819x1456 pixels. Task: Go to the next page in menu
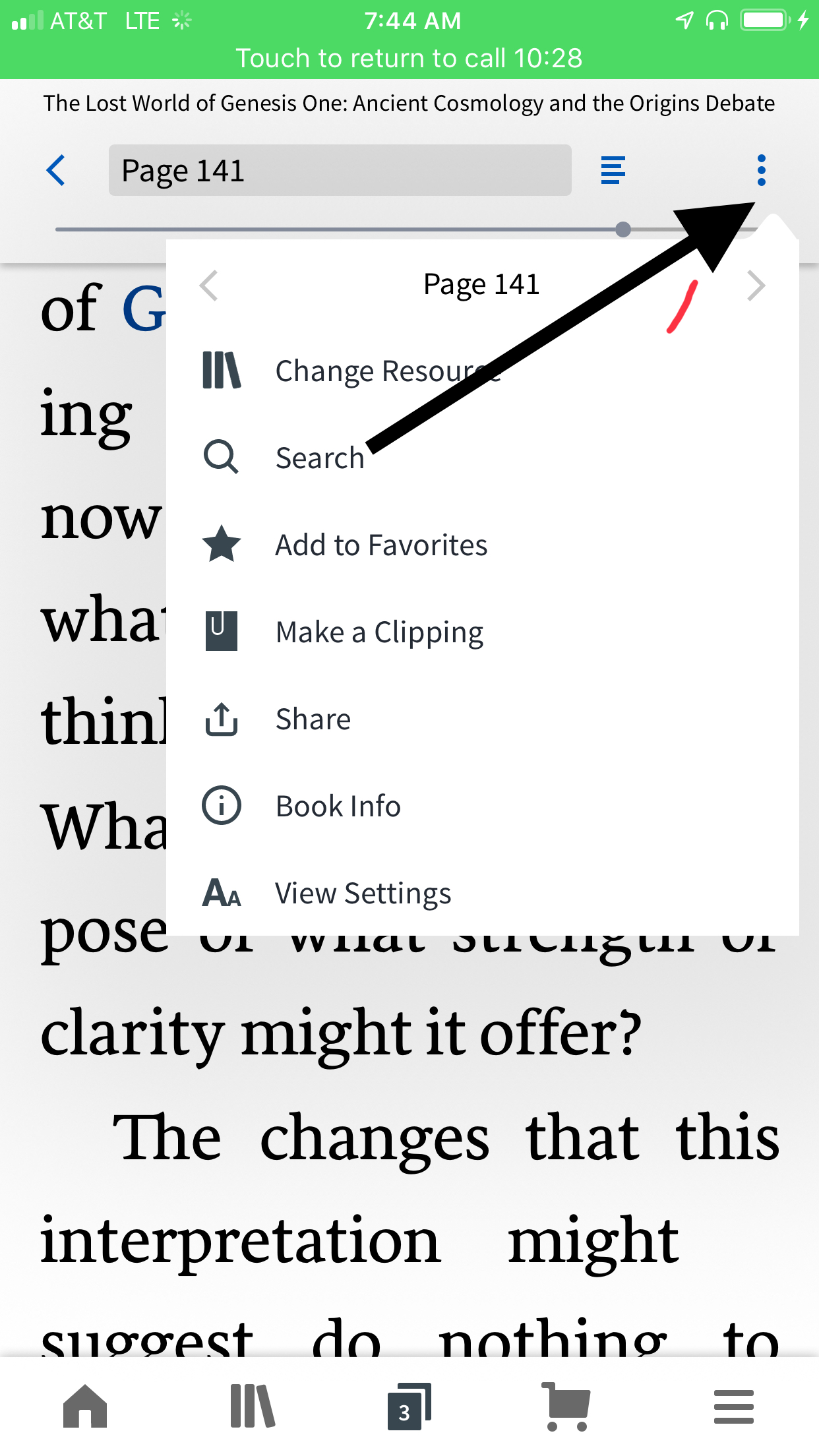[x=756, y=286]
